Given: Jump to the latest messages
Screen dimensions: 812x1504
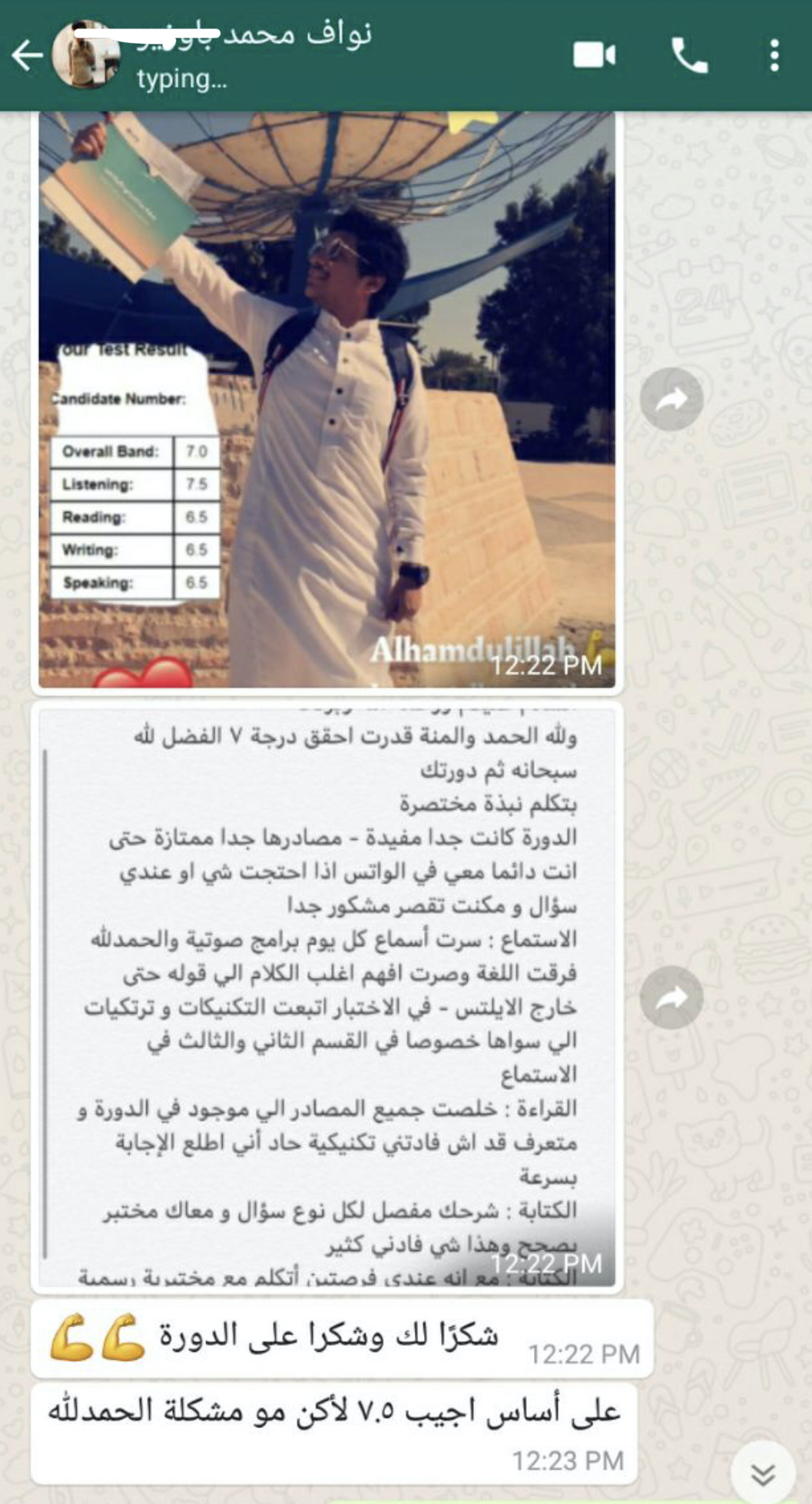Looking at the screenshot, I should 762,1473.
